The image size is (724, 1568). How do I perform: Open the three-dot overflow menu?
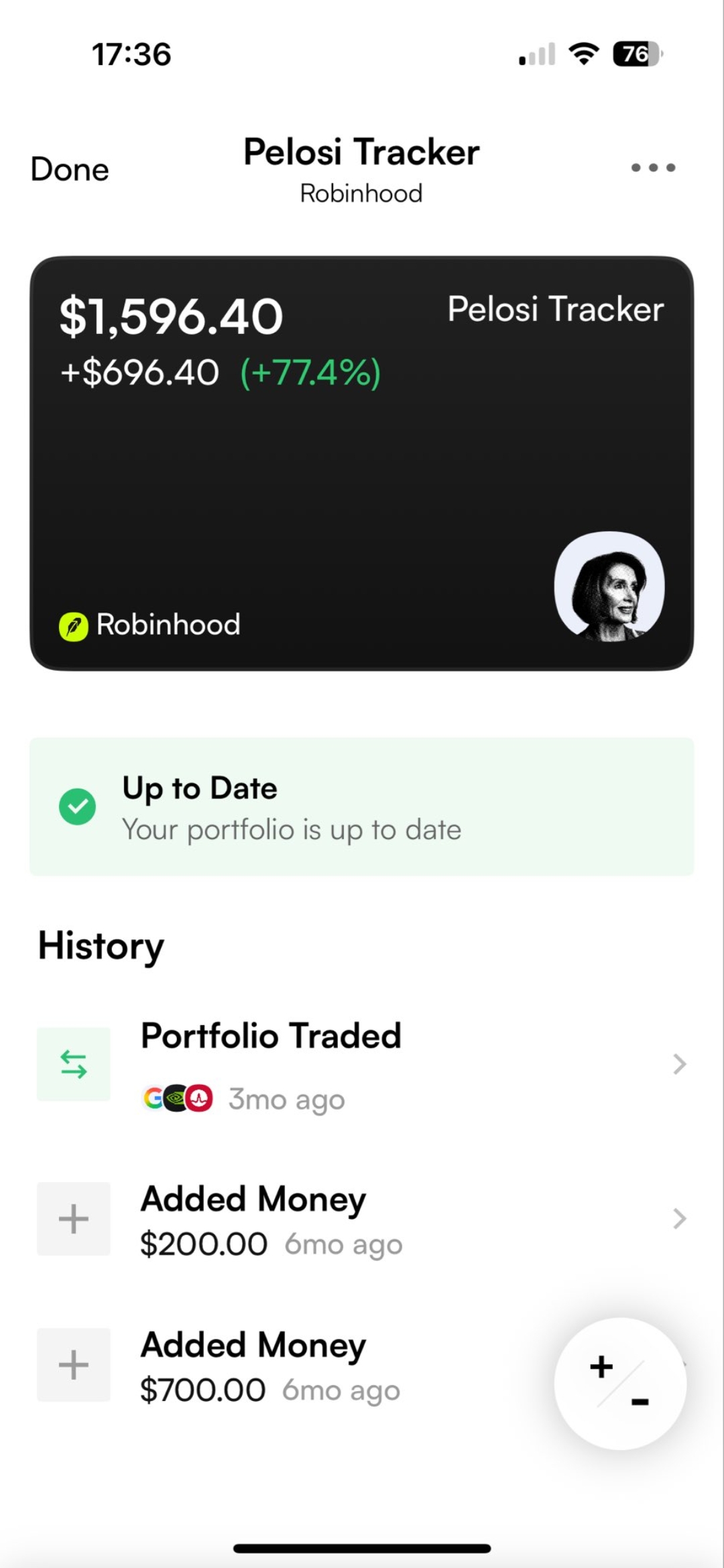pos(653,168)
